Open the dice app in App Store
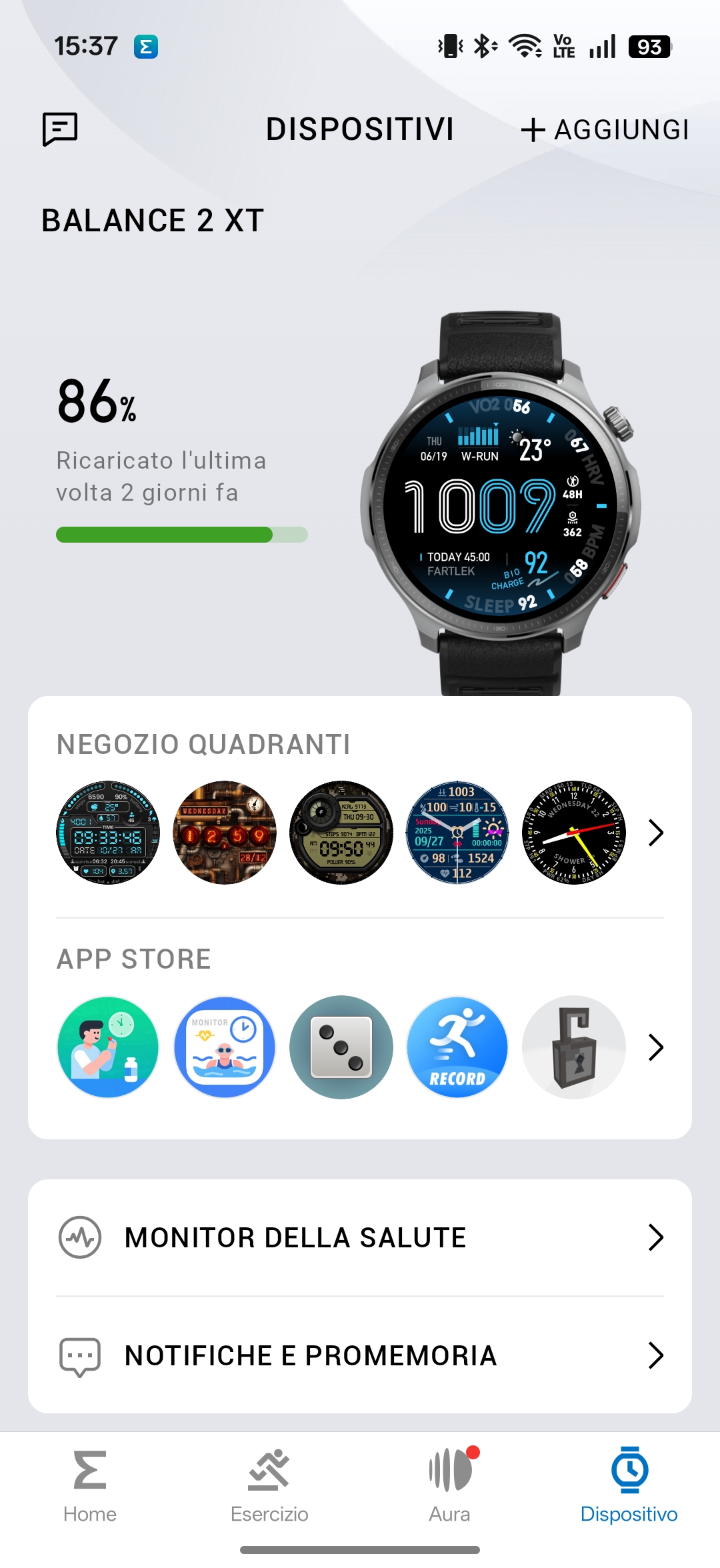Viewport: 720px width, 1568px height. pyautogui.click(x=341, y=1047)
